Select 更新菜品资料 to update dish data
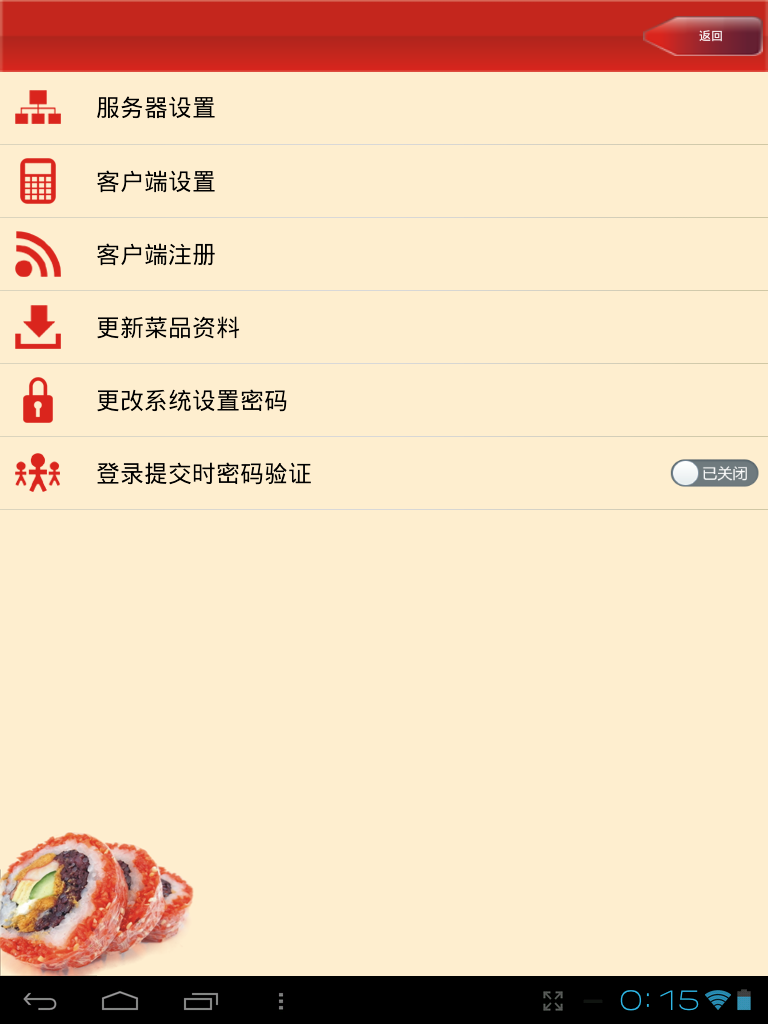 click(x=168, y=328)
